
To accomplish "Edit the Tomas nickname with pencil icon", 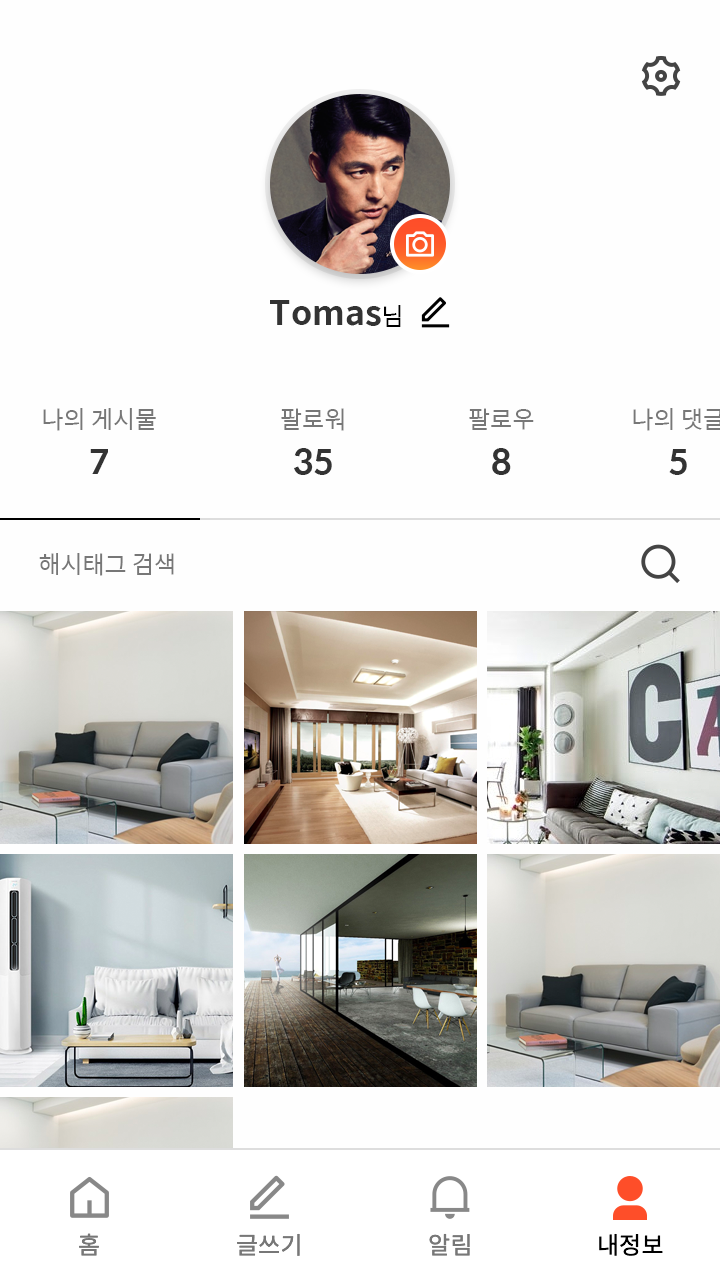I will coord(435,313).
